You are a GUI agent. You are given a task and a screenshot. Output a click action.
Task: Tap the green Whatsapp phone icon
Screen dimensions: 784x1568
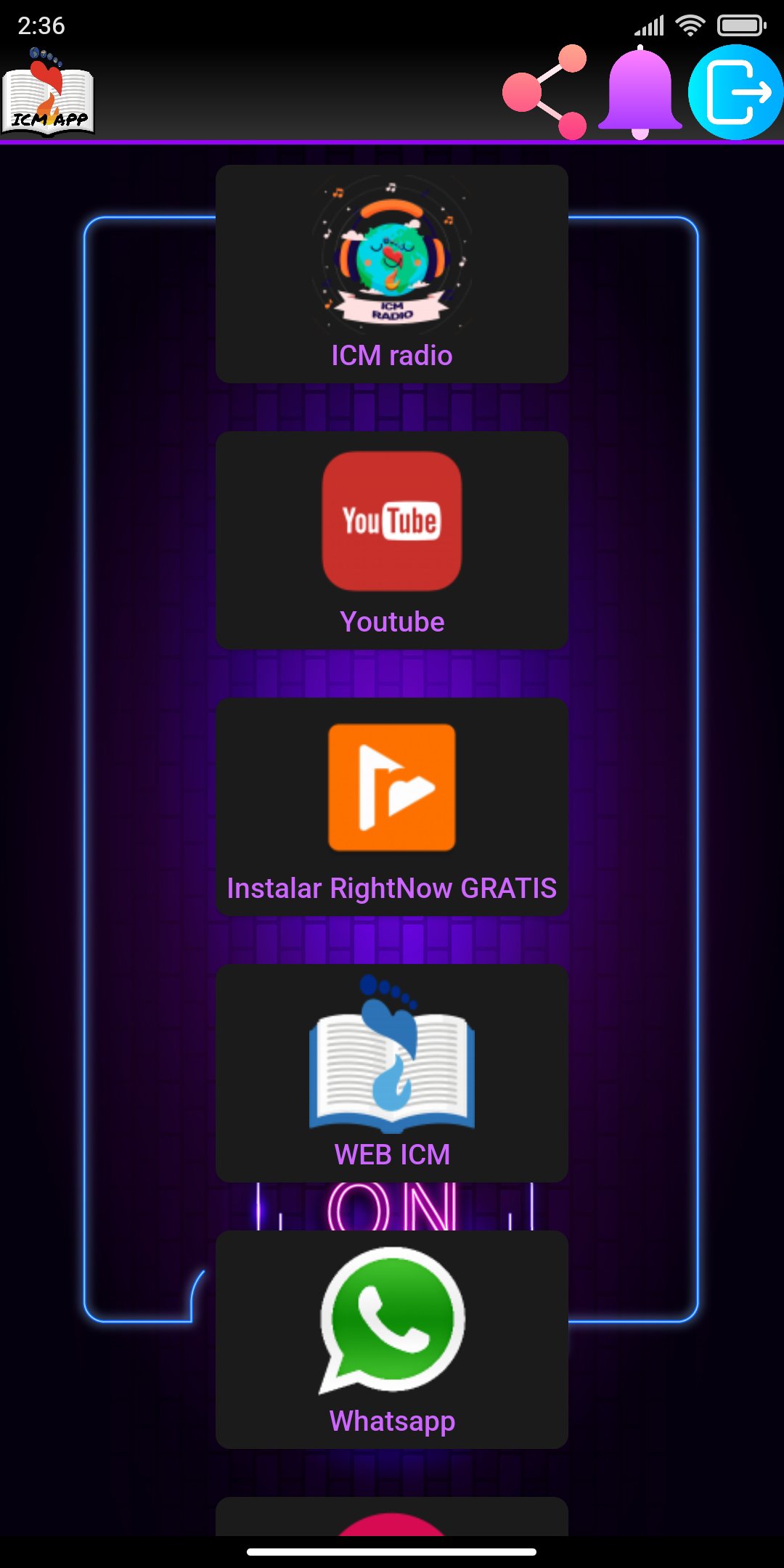coord(392,1321)
